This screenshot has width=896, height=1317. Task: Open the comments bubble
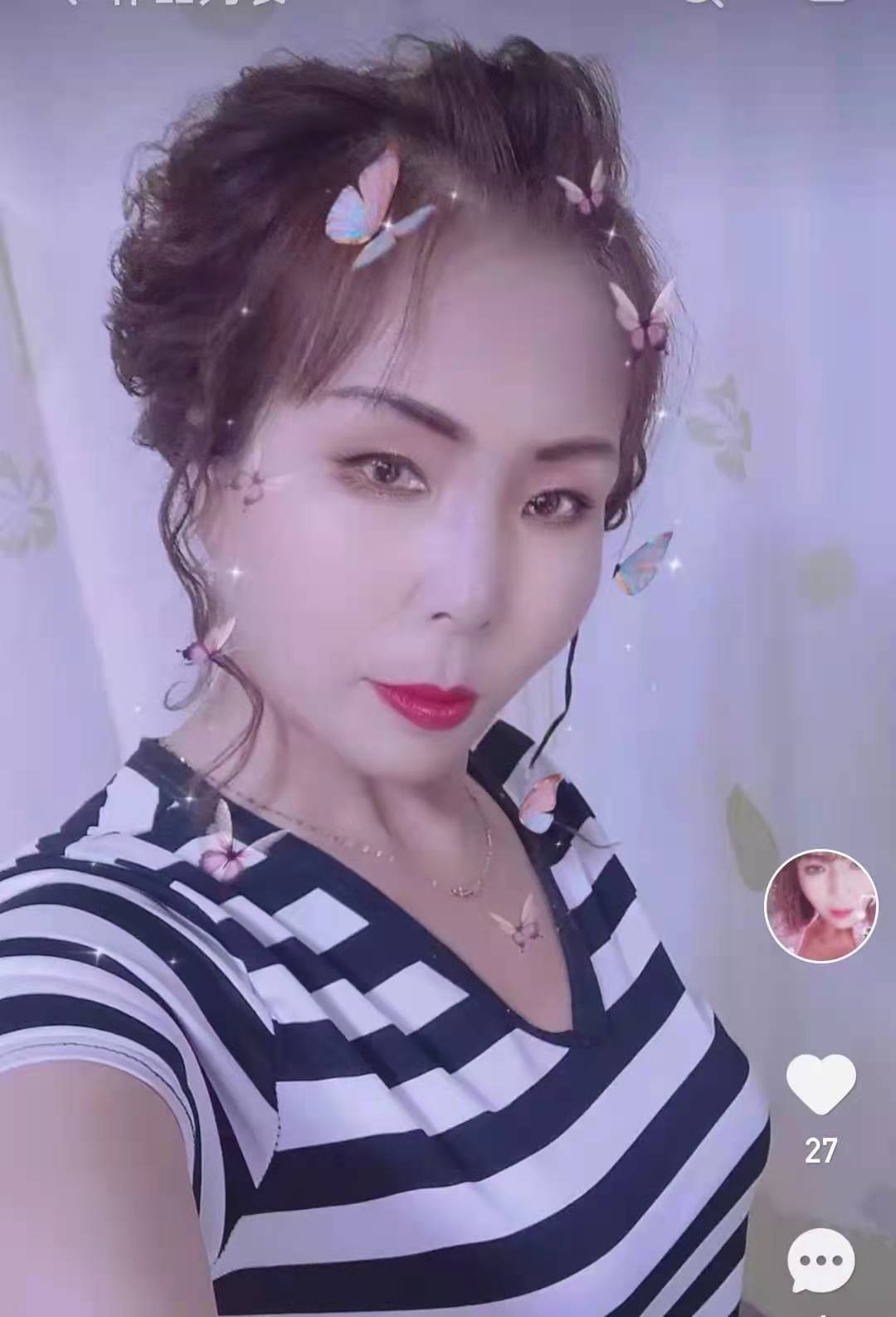point(821,1261)
